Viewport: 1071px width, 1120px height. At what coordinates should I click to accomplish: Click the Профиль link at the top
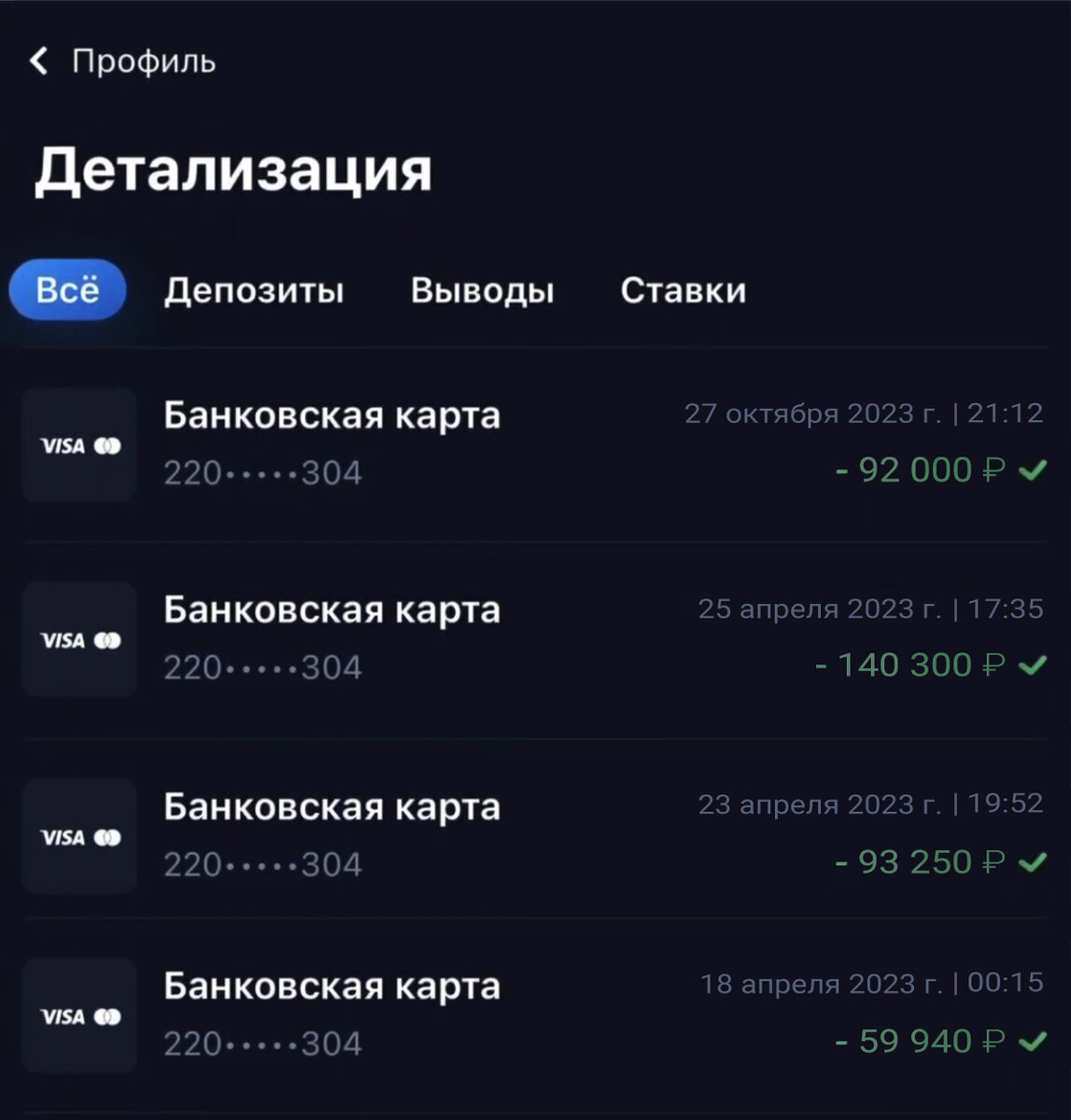click(143, 62)
